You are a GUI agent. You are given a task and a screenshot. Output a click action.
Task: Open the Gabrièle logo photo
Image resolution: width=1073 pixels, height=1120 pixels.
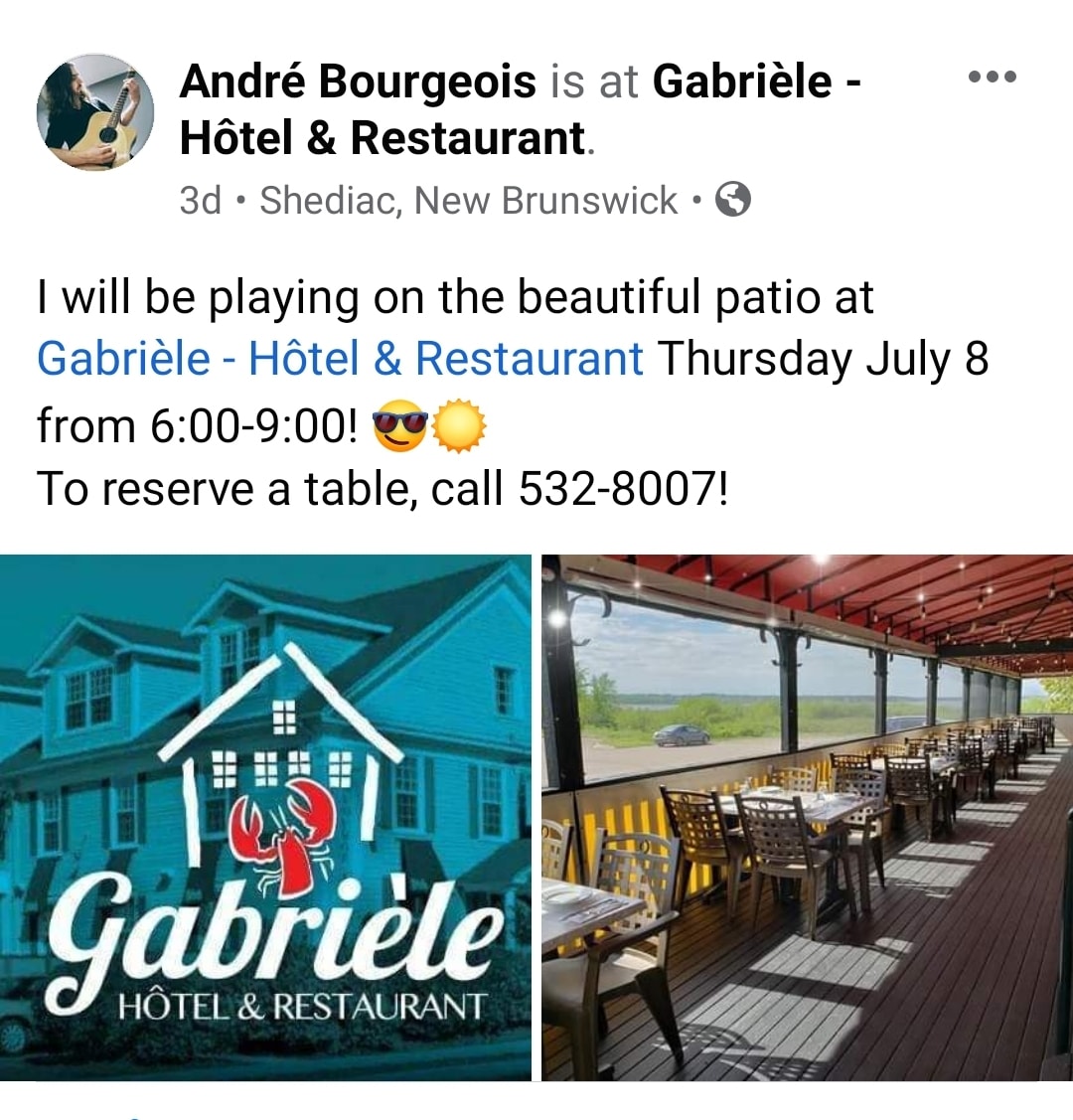pos(265,817)
